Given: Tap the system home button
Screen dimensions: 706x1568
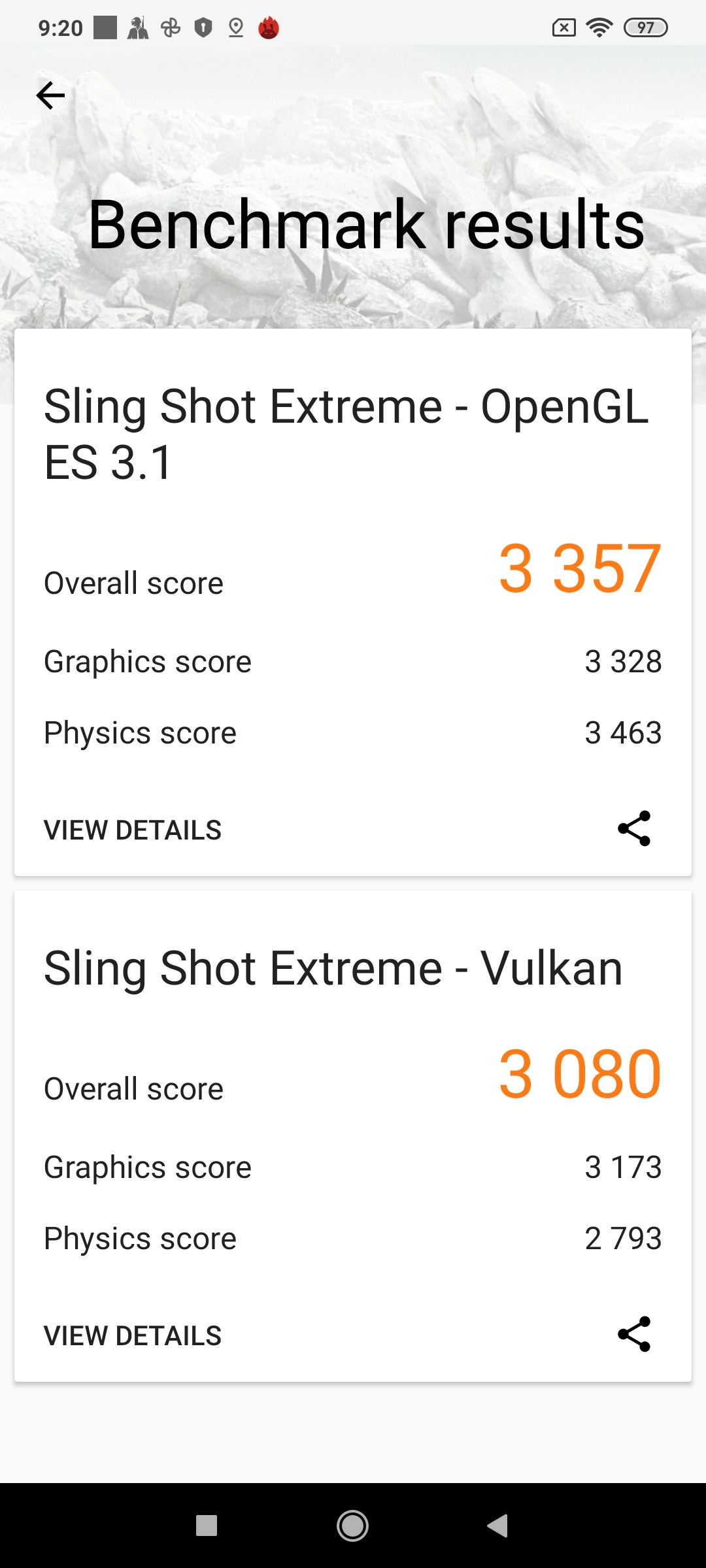Looking at the screenshot, I should coord(352,1526).
